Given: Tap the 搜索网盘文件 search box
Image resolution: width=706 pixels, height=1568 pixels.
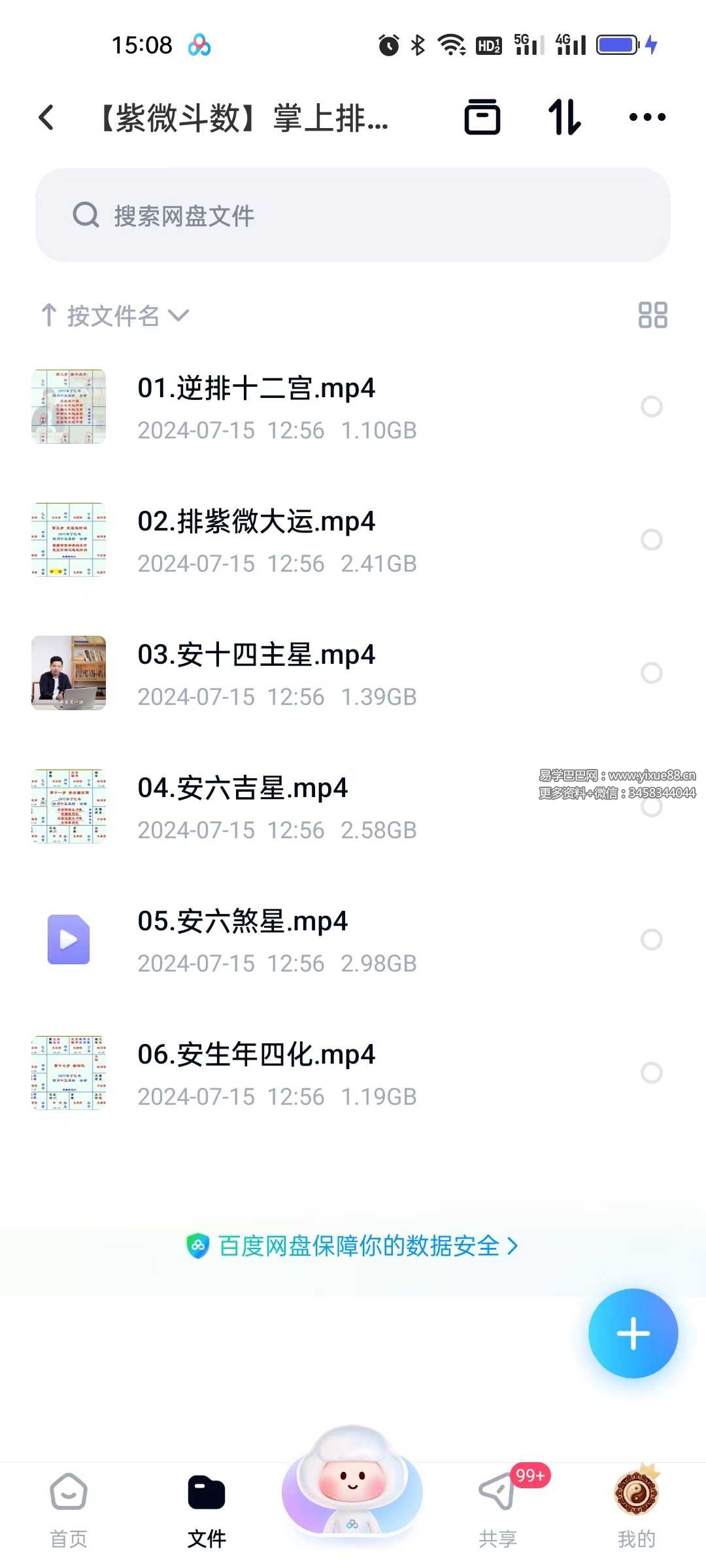Looking at the screenshot, I should (x=353, y=215).
